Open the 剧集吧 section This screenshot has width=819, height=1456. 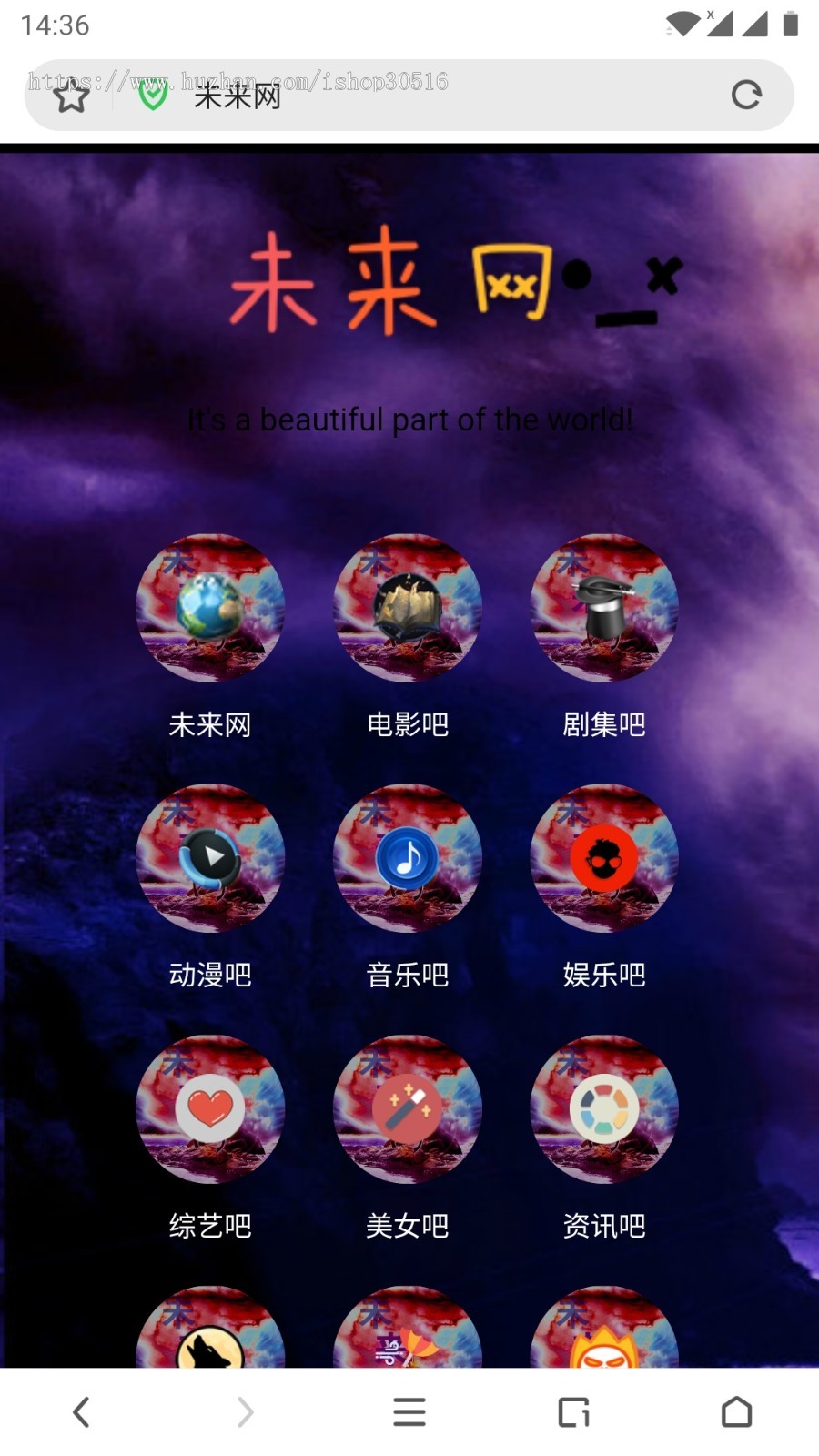604,608
